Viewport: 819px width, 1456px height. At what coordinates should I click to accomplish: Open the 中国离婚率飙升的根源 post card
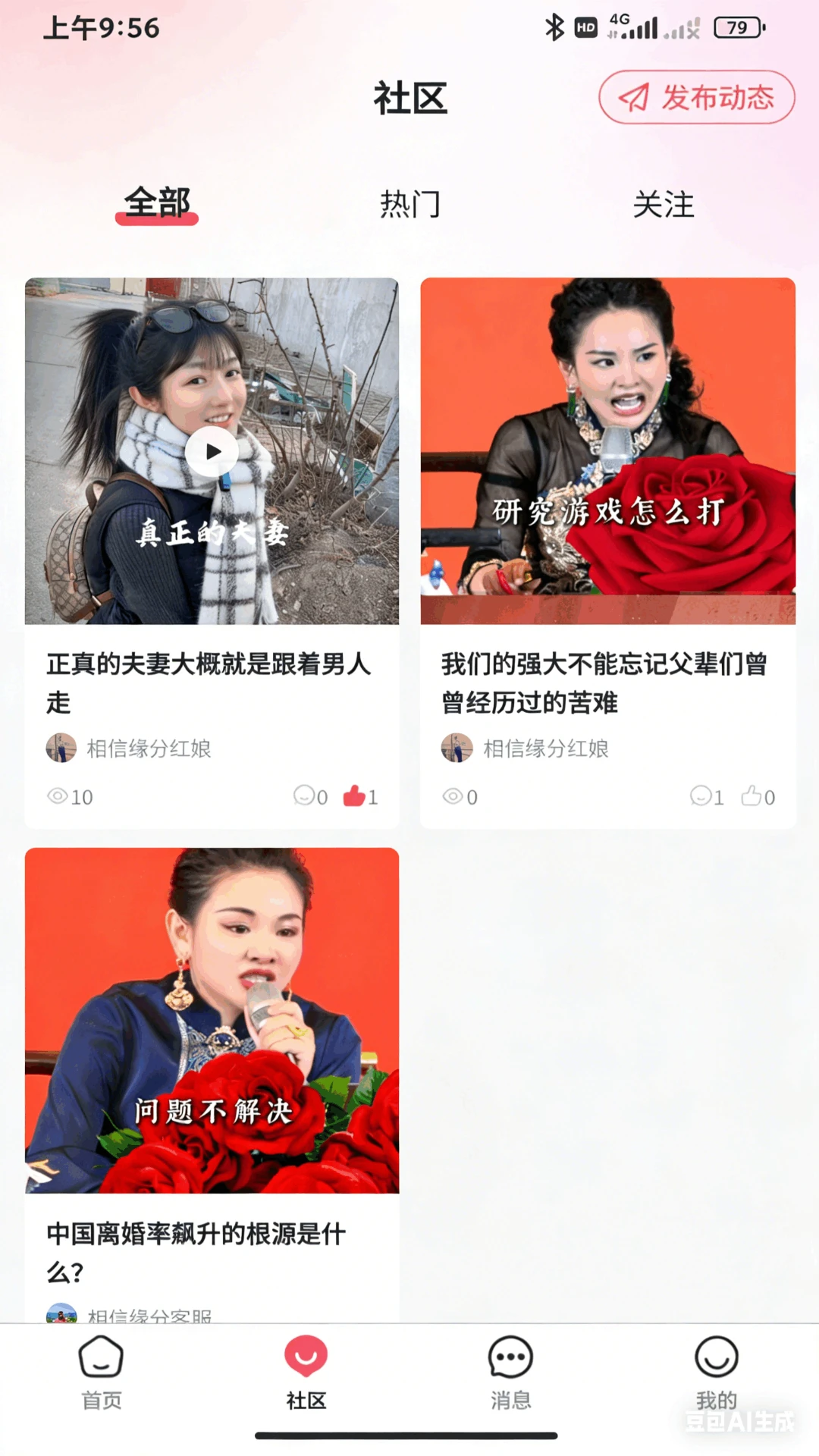click(x=212, y=1085)
